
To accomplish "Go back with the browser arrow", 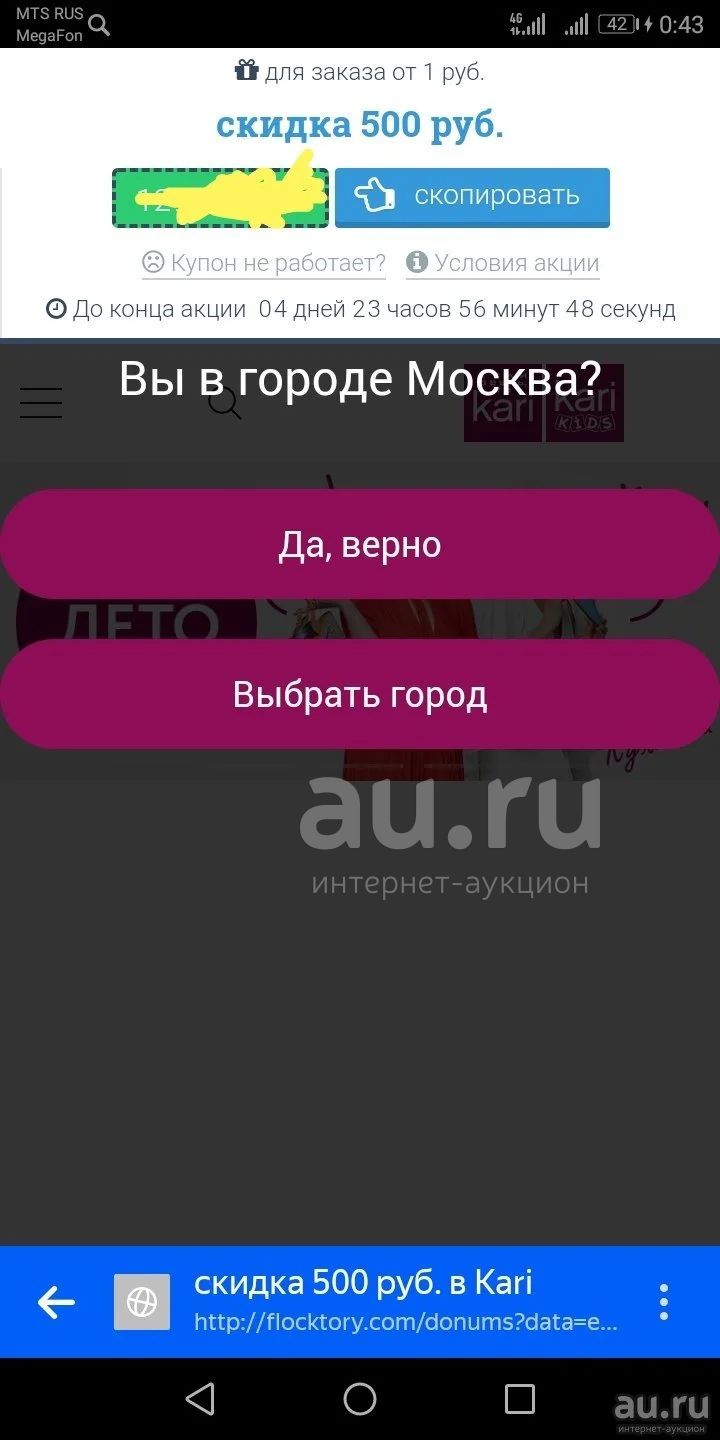I will click(x=56, y=1302).
